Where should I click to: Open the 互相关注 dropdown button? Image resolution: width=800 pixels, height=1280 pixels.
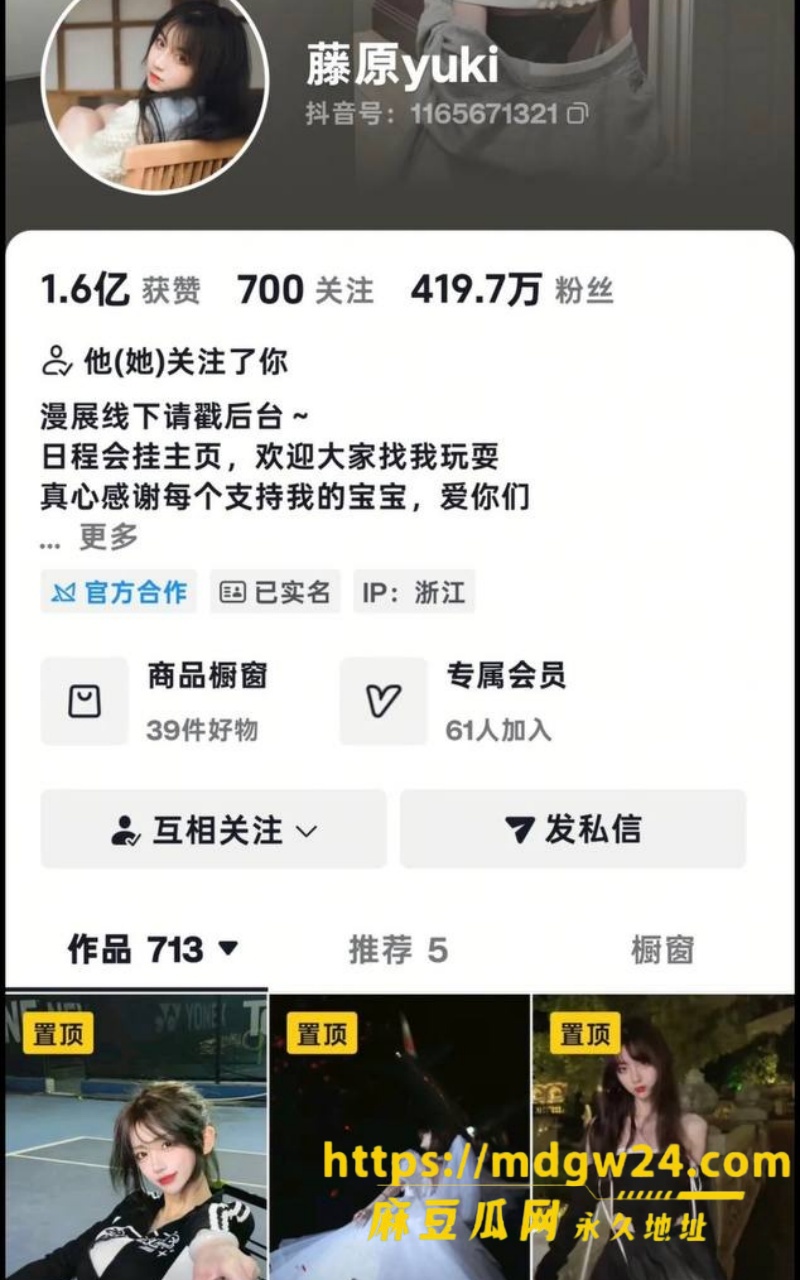point(214,829)
